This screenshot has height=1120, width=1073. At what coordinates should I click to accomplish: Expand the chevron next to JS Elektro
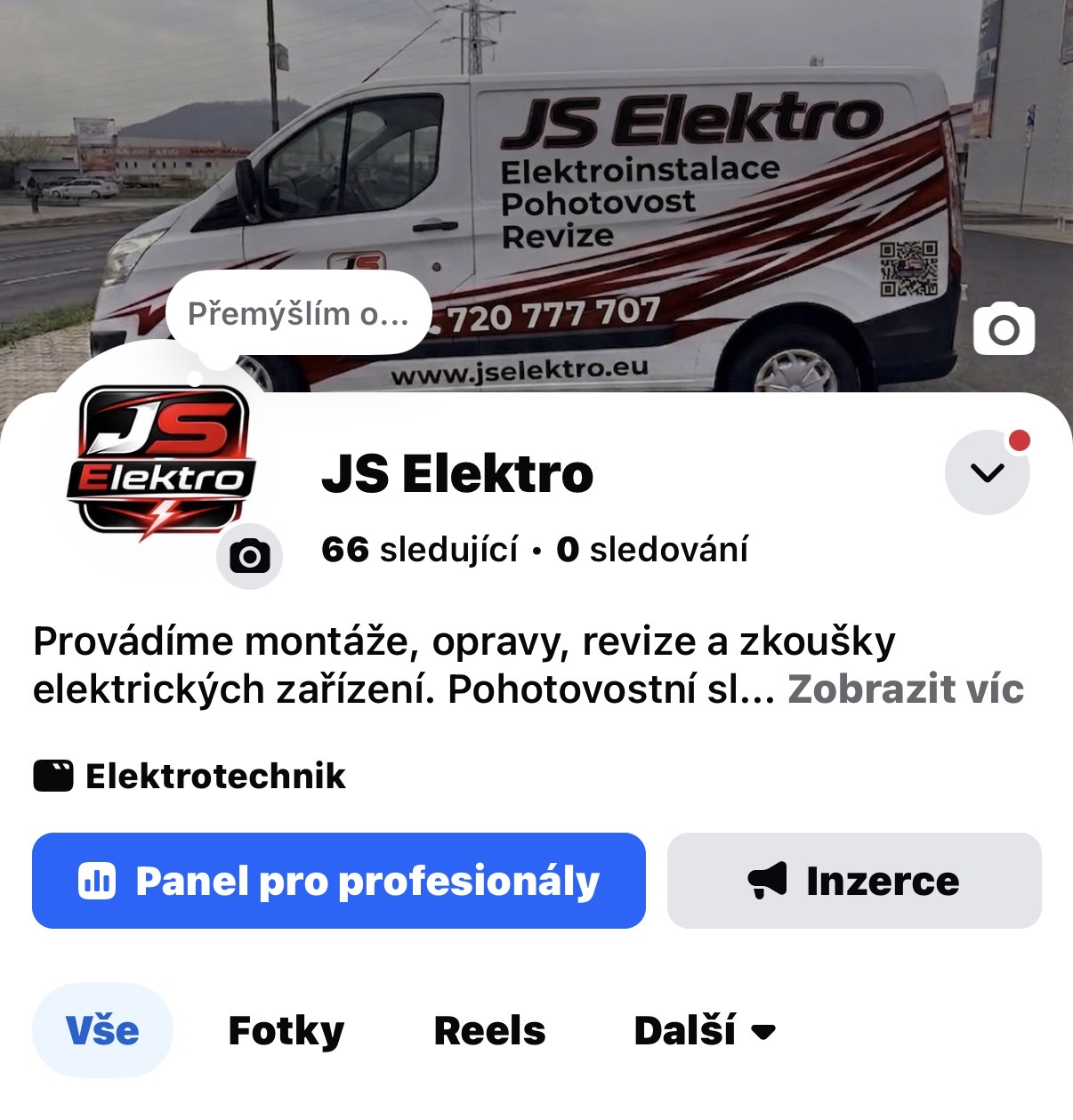[x=987, y=472]
